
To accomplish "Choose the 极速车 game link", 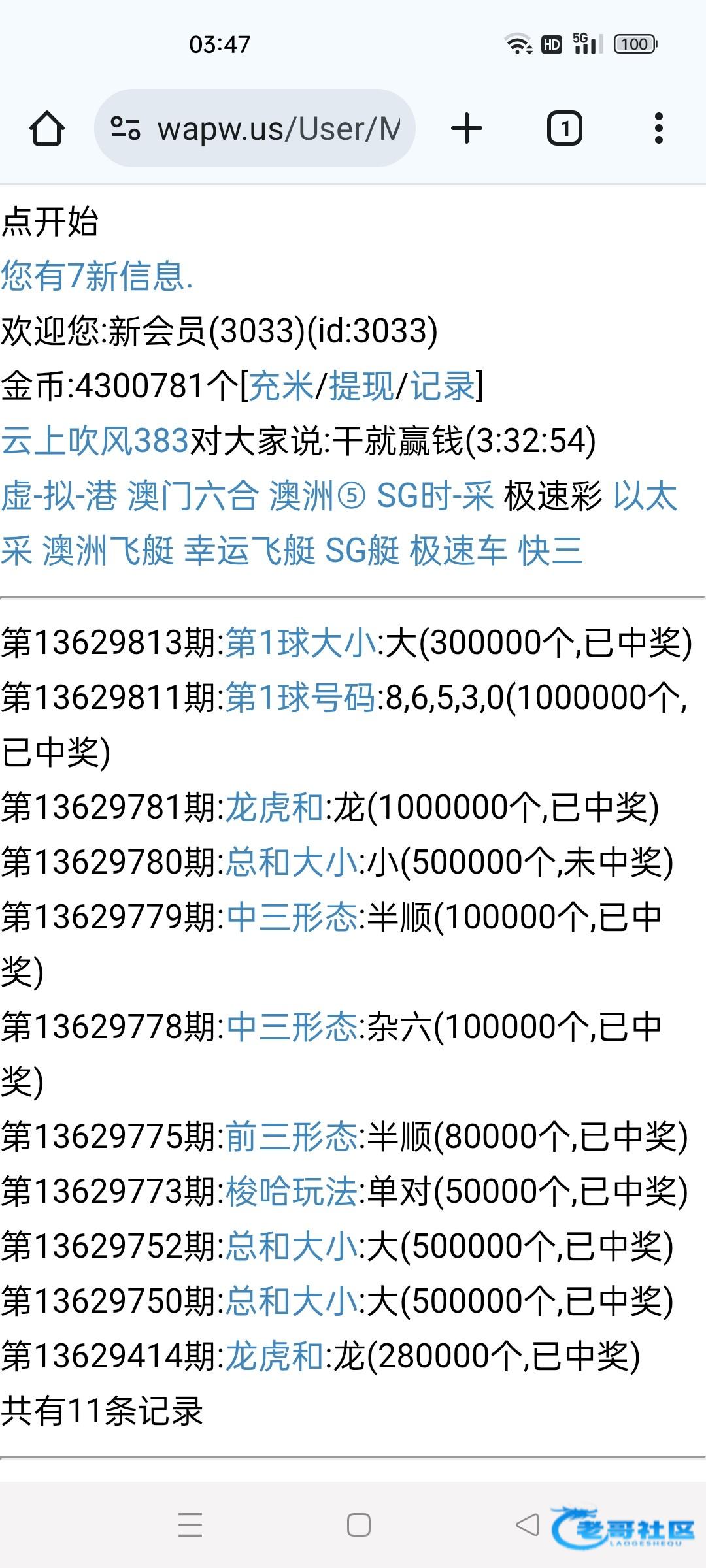I will 458,551.
